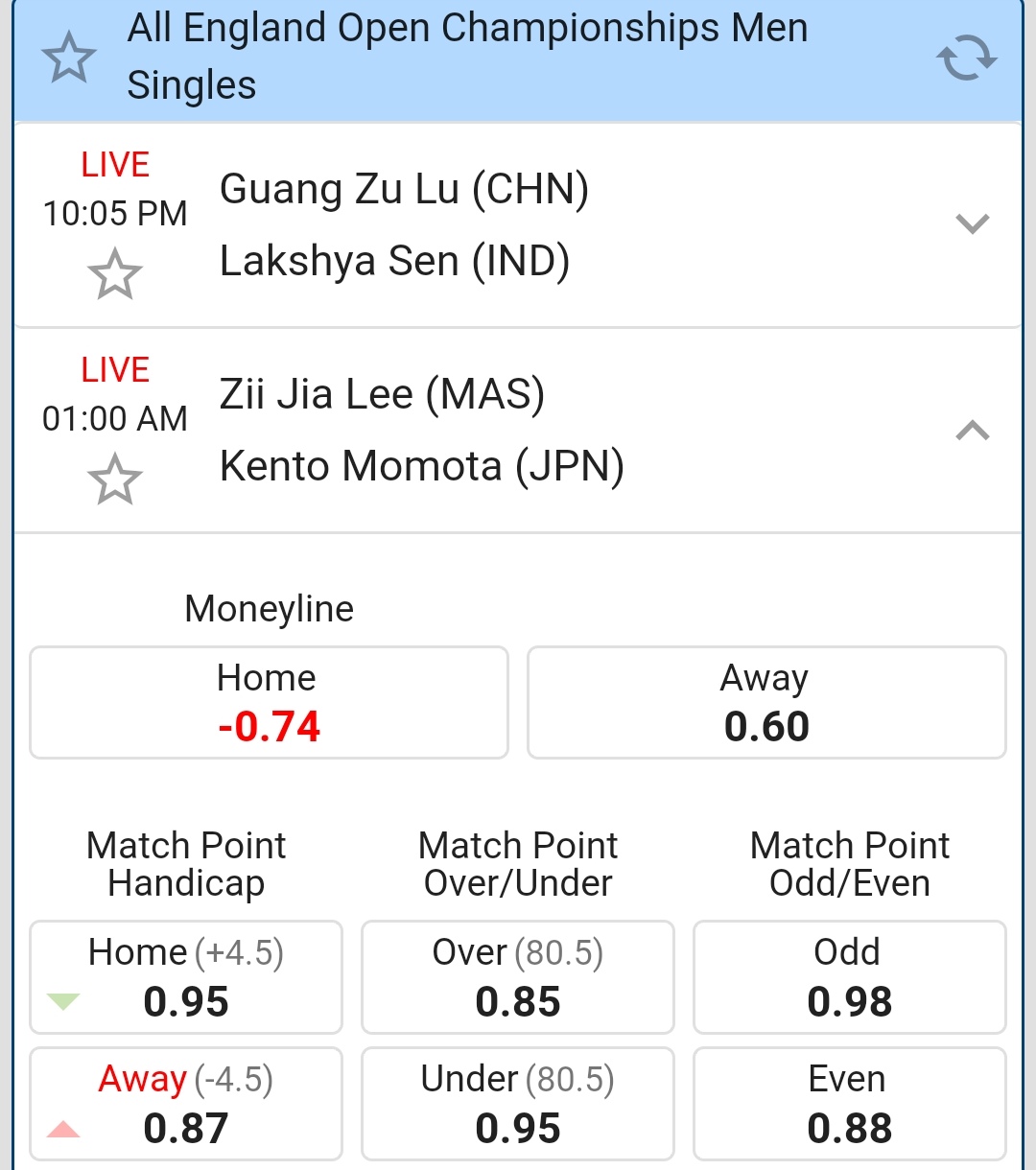Pick Odd at 0.98
The image size is (1036, 1170).
point(849,977)
